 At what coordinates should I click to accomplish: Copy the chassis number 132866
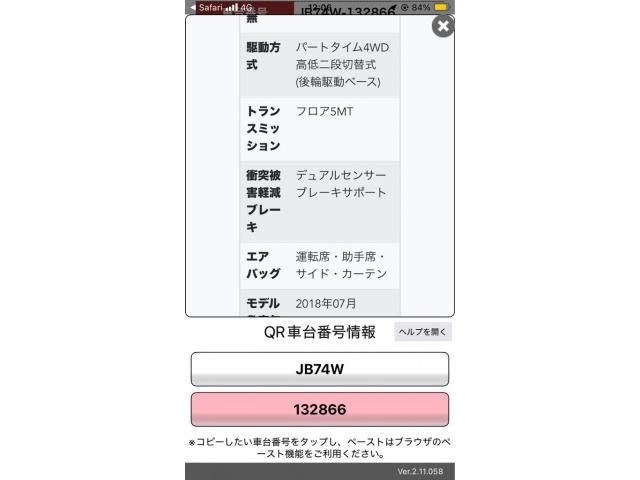click(x=319, y=410)
